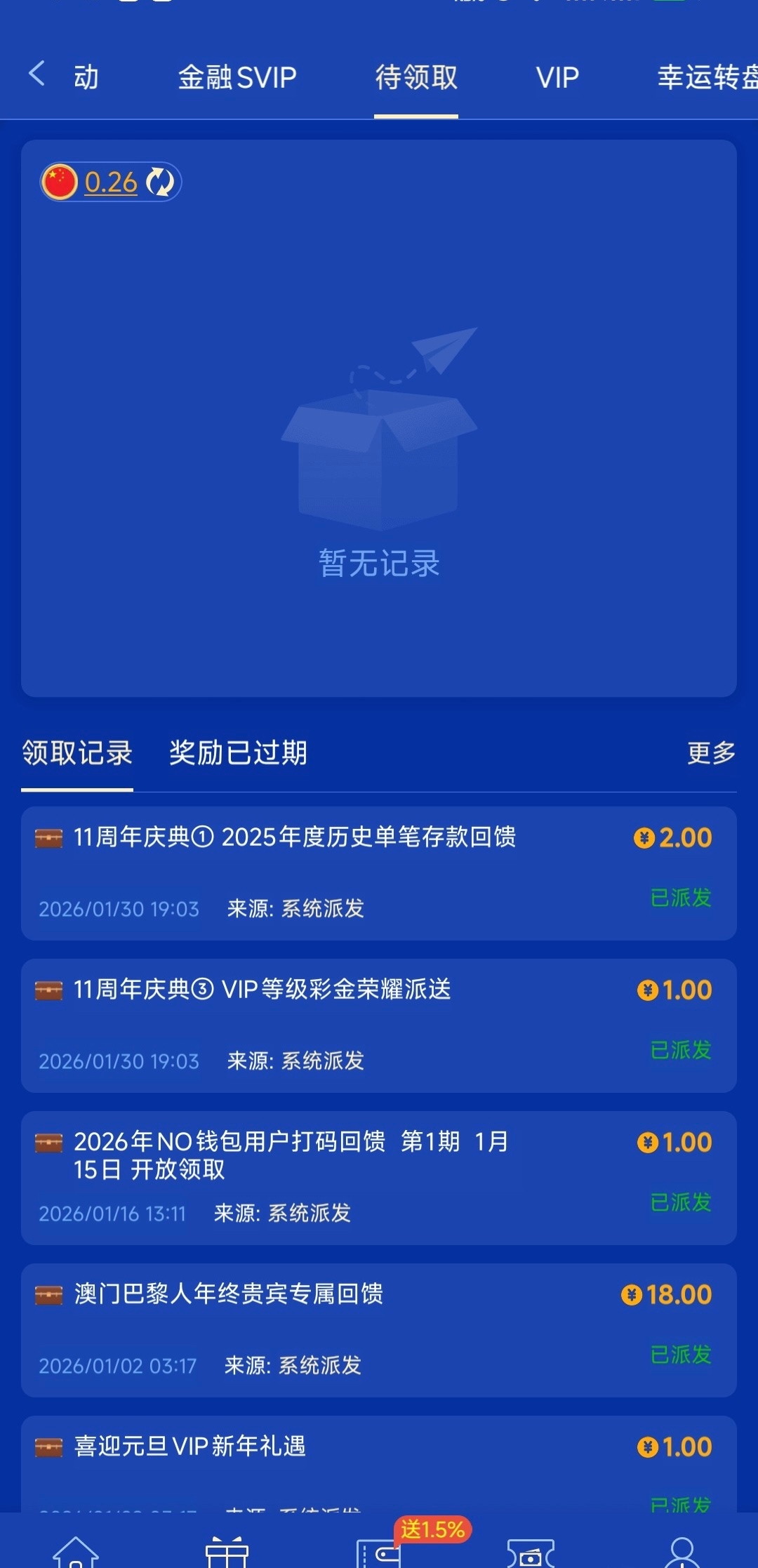Open the gift tab in bottom bar

[227, 1550]
